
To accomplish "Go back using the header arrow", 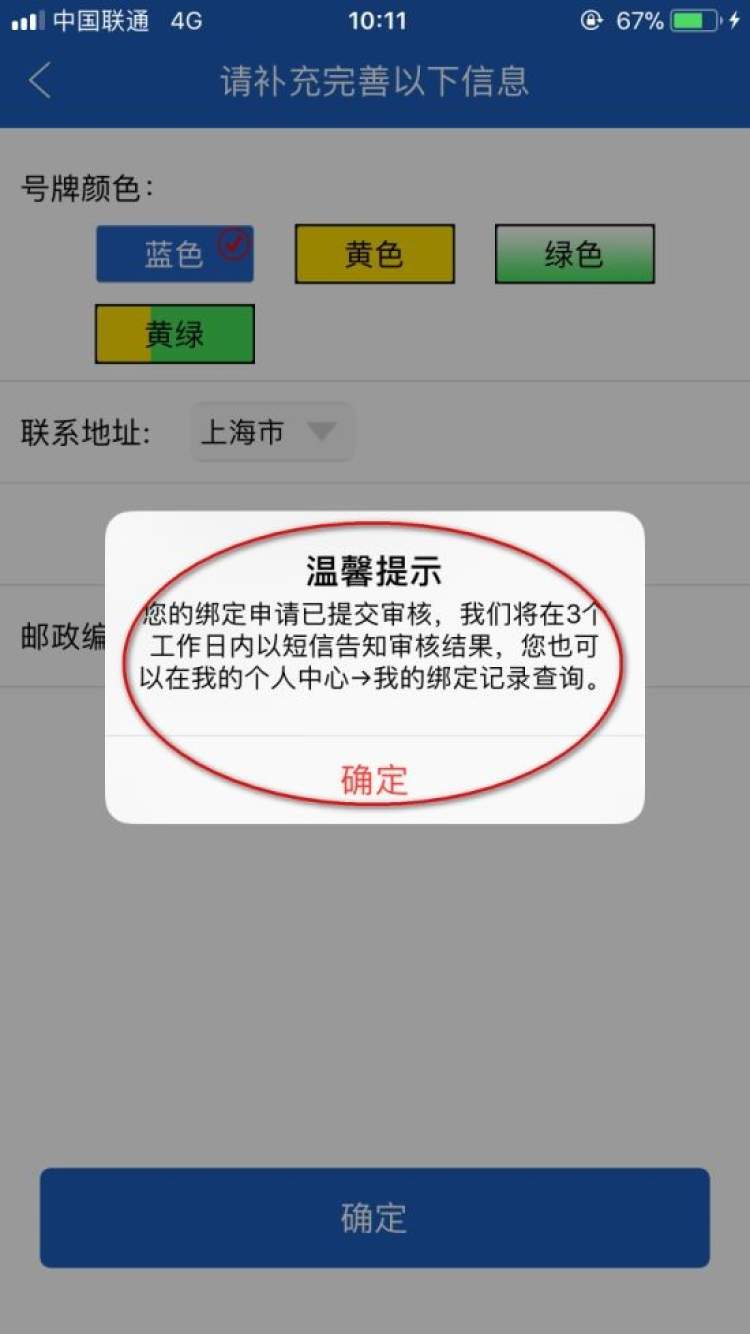I will coord(40,81).
